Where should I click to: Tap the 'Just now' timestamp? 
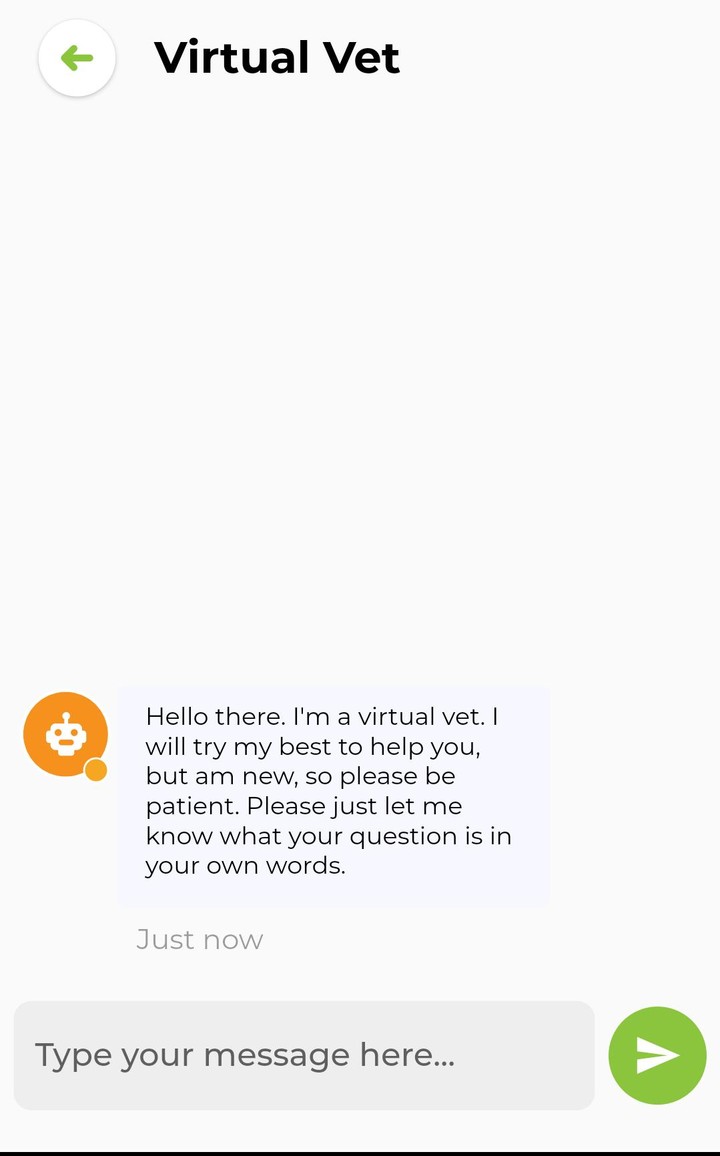(x=198, y=939)
